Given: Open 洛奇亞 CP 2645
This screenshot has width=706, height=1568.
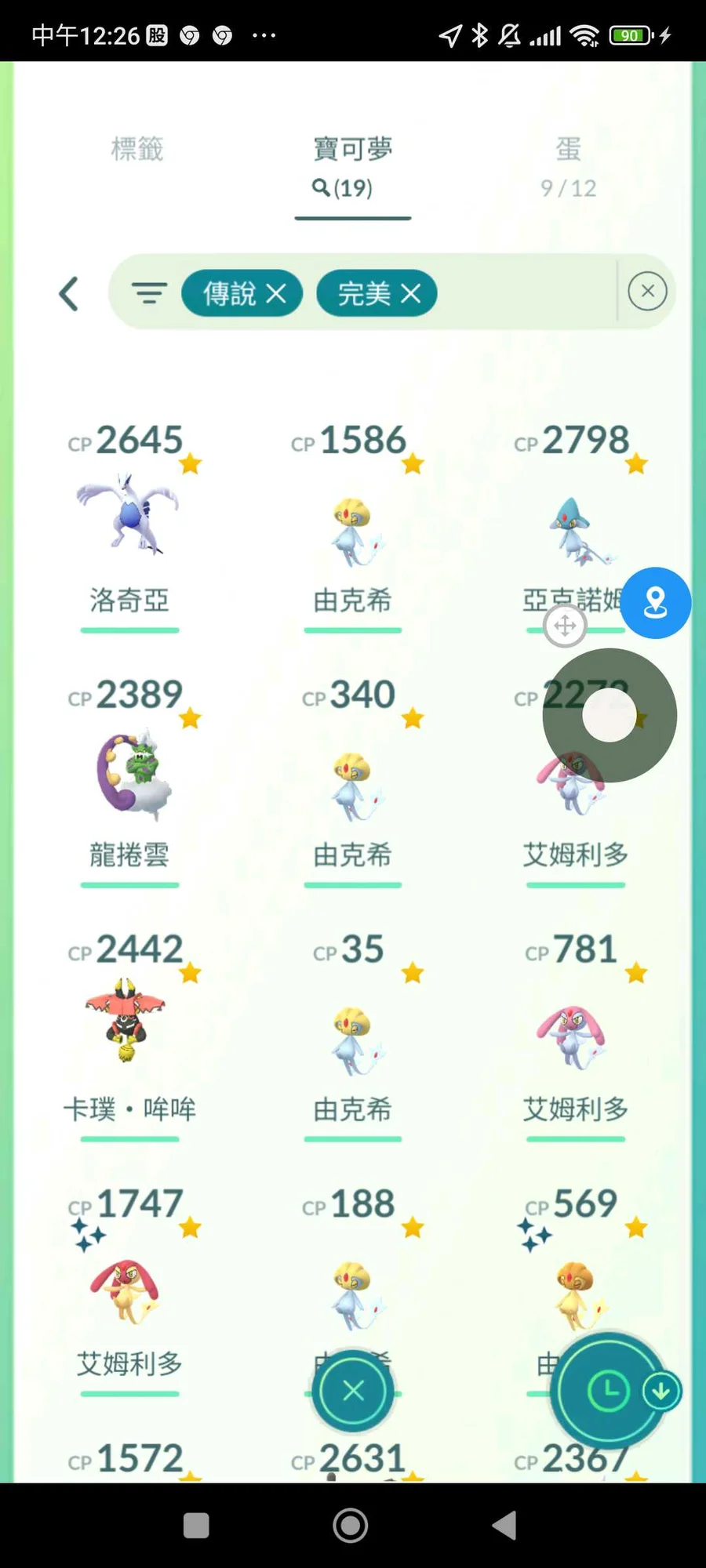Looking at the screenshot, I should tap(129, 517).
